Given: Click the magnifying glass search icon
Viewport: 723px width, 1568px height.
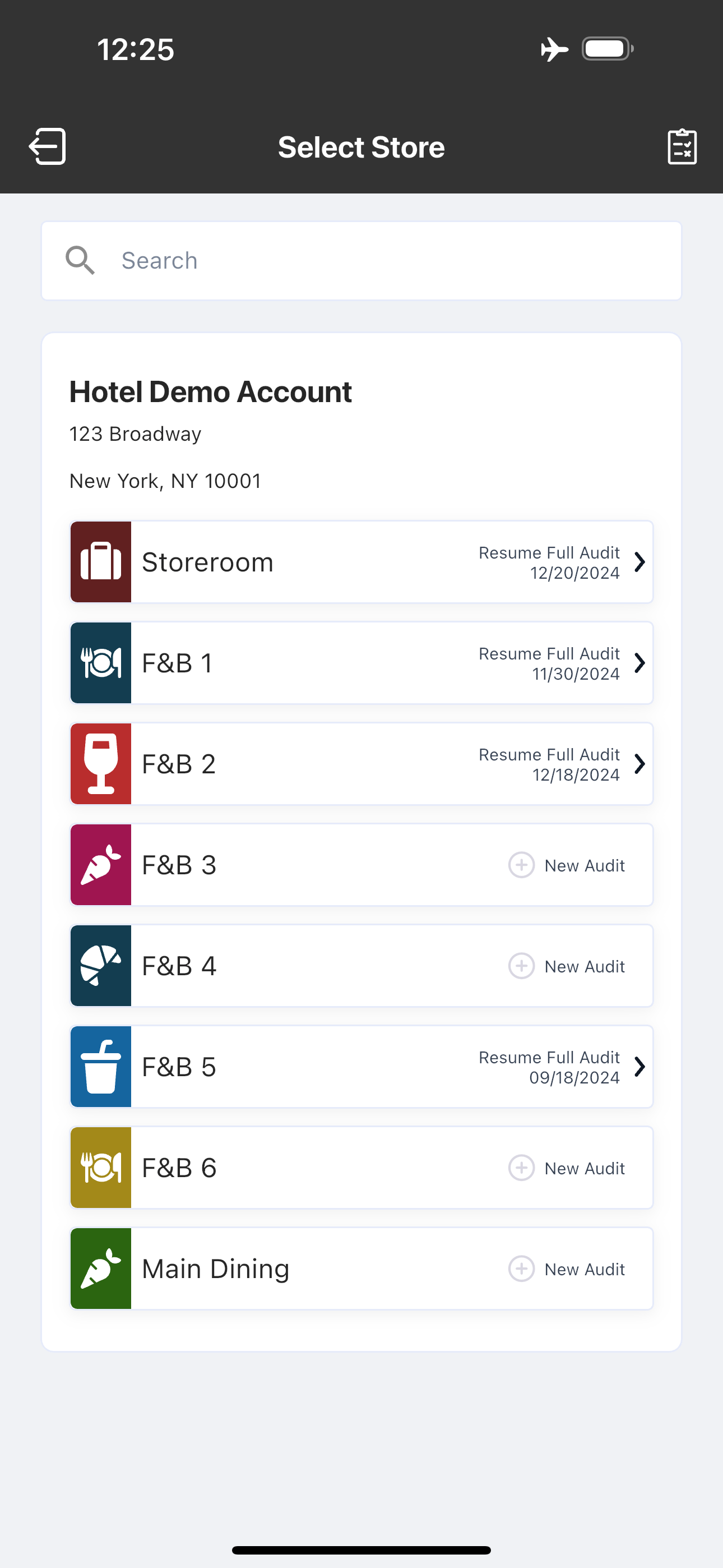Looking at the screenshot, I should point(81,260).
